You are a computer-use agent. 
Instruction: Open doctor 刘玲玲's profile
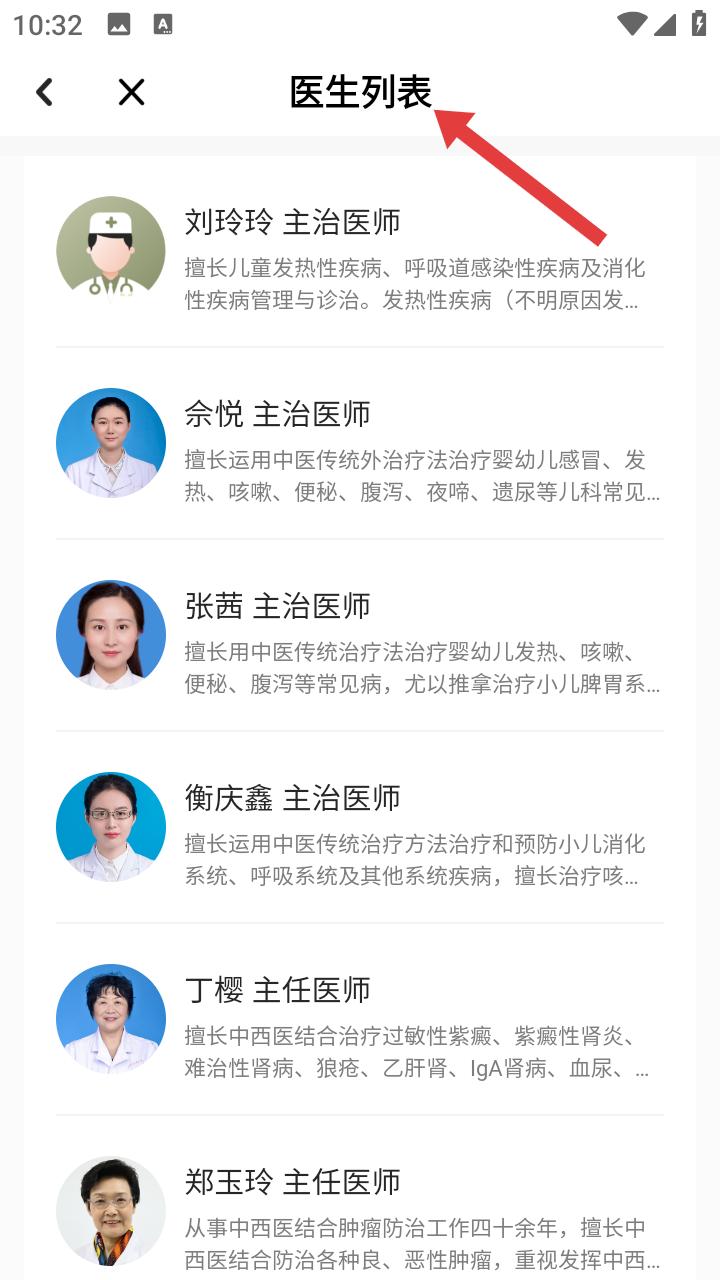pyautogui.click(x=360, y=252)
